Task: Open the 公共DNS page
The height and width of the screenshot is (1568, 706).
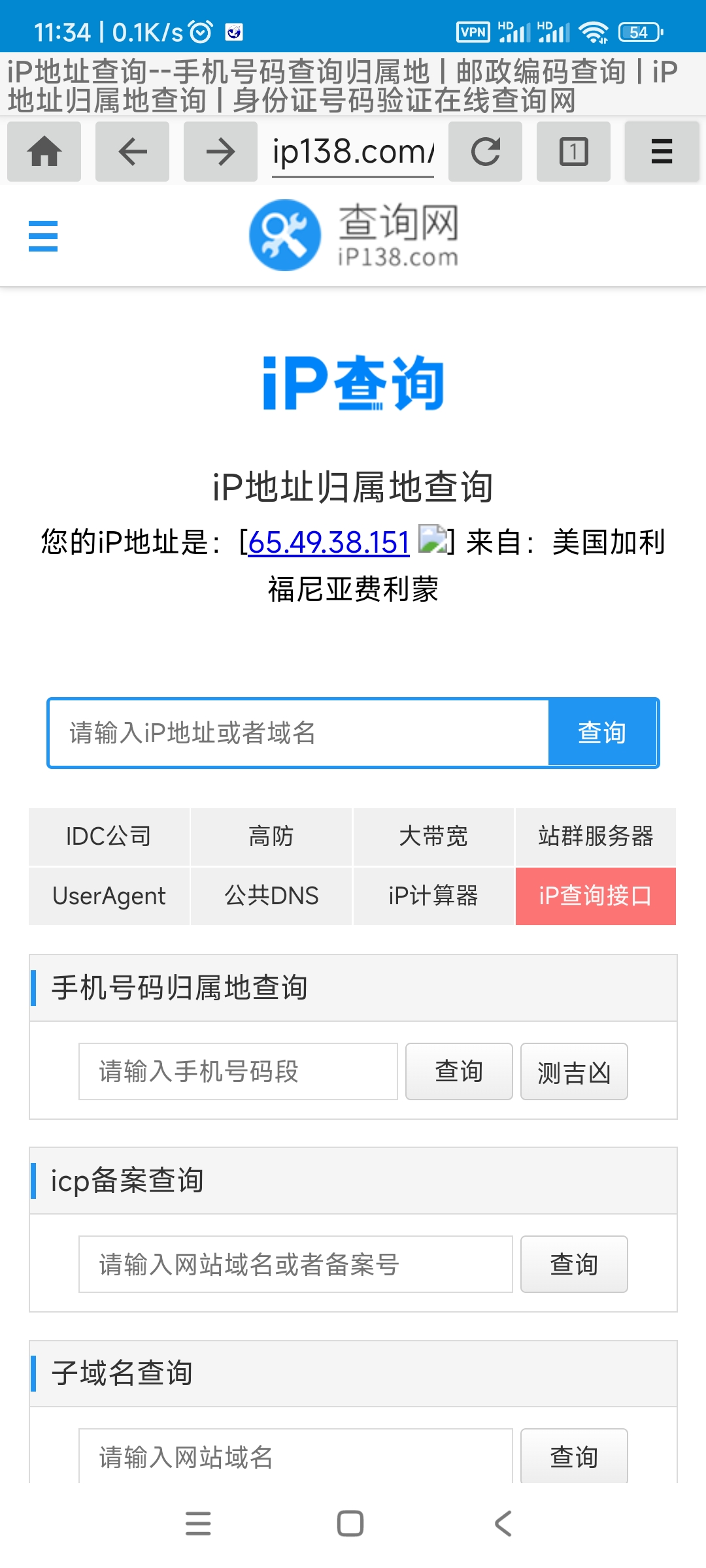Action: pos(271,896)
